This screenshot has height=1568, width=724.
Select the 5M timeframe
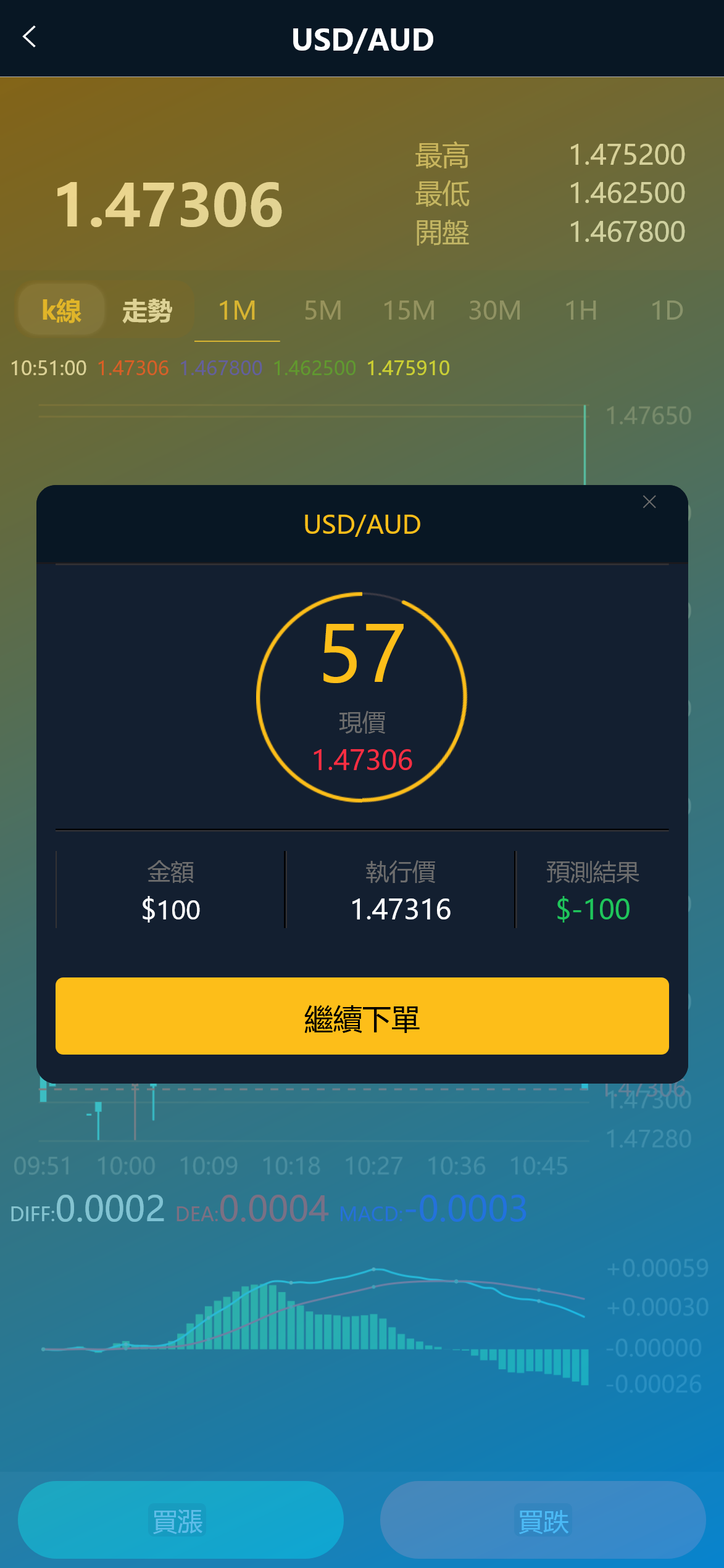click(x=323, y=310)
